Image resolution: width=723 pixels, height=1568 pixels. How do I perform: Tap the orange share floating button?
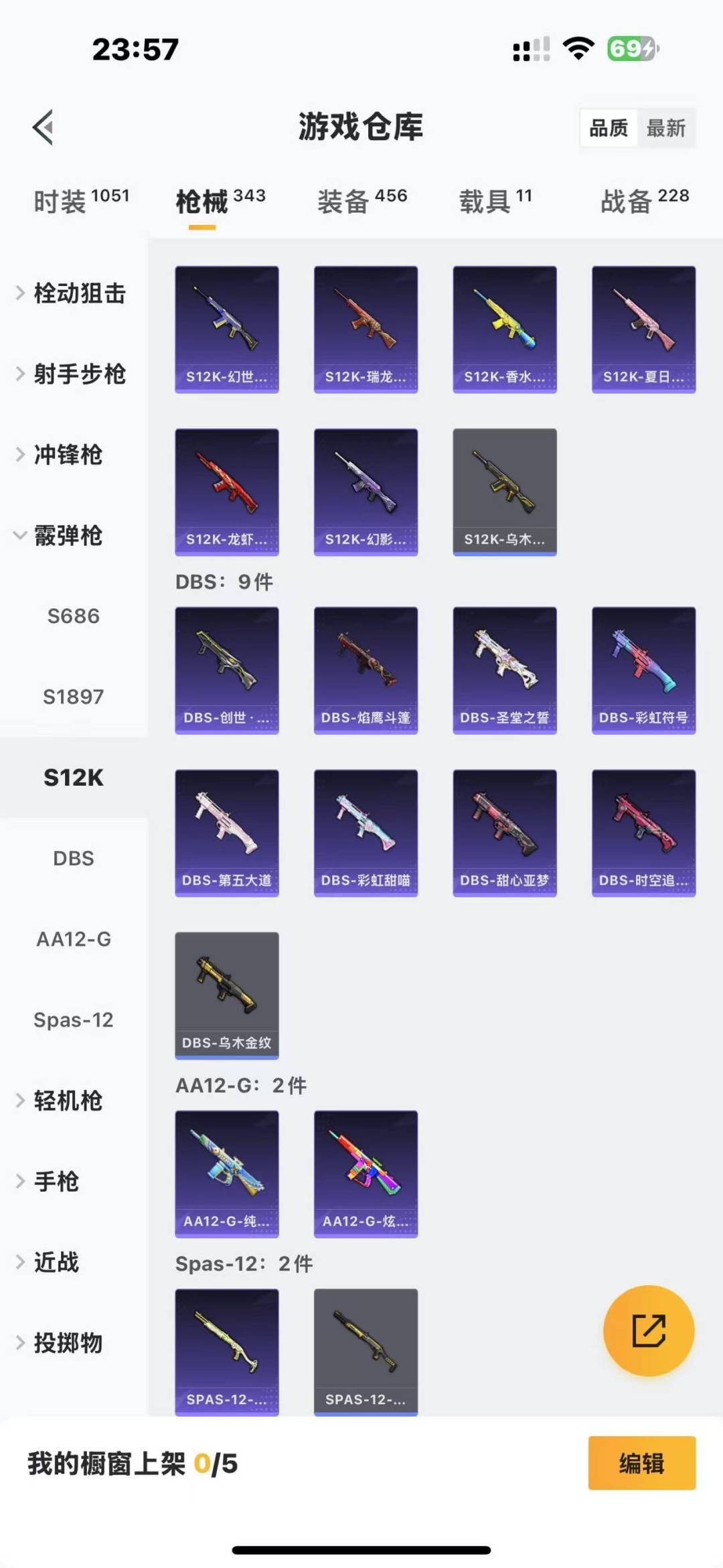click(x=648, y=1330)
